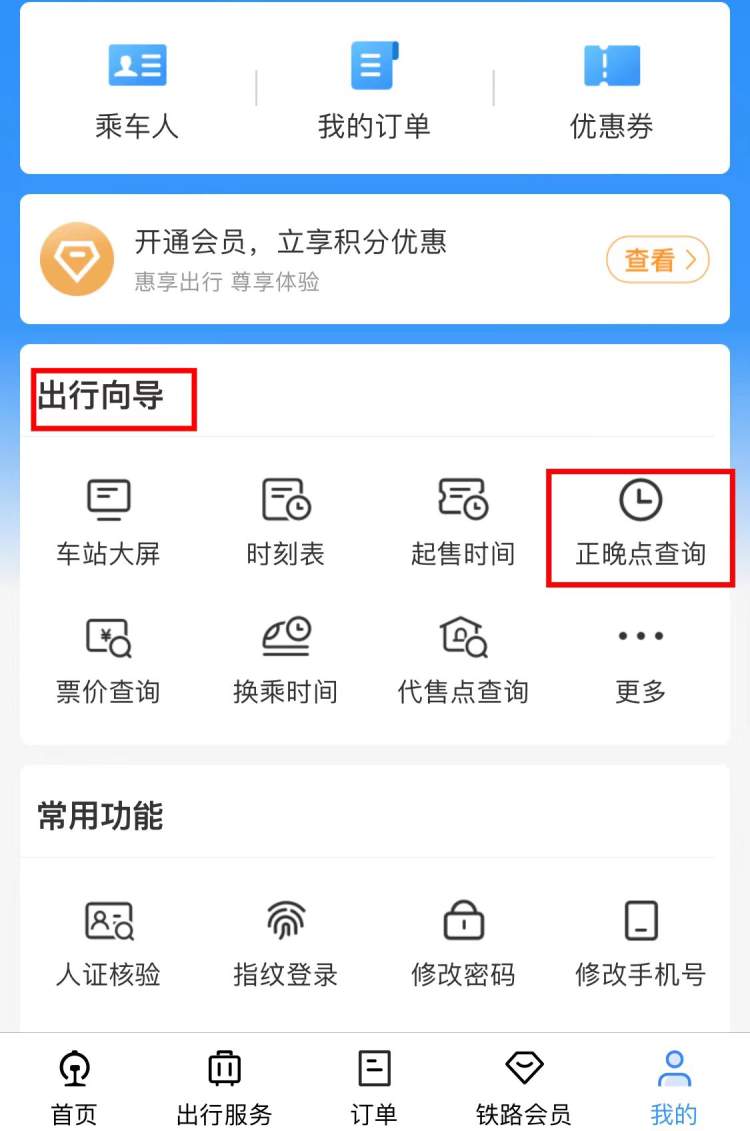Check 起售时间 sale start times
This screenshot has height=1131, width=750.
462,522
